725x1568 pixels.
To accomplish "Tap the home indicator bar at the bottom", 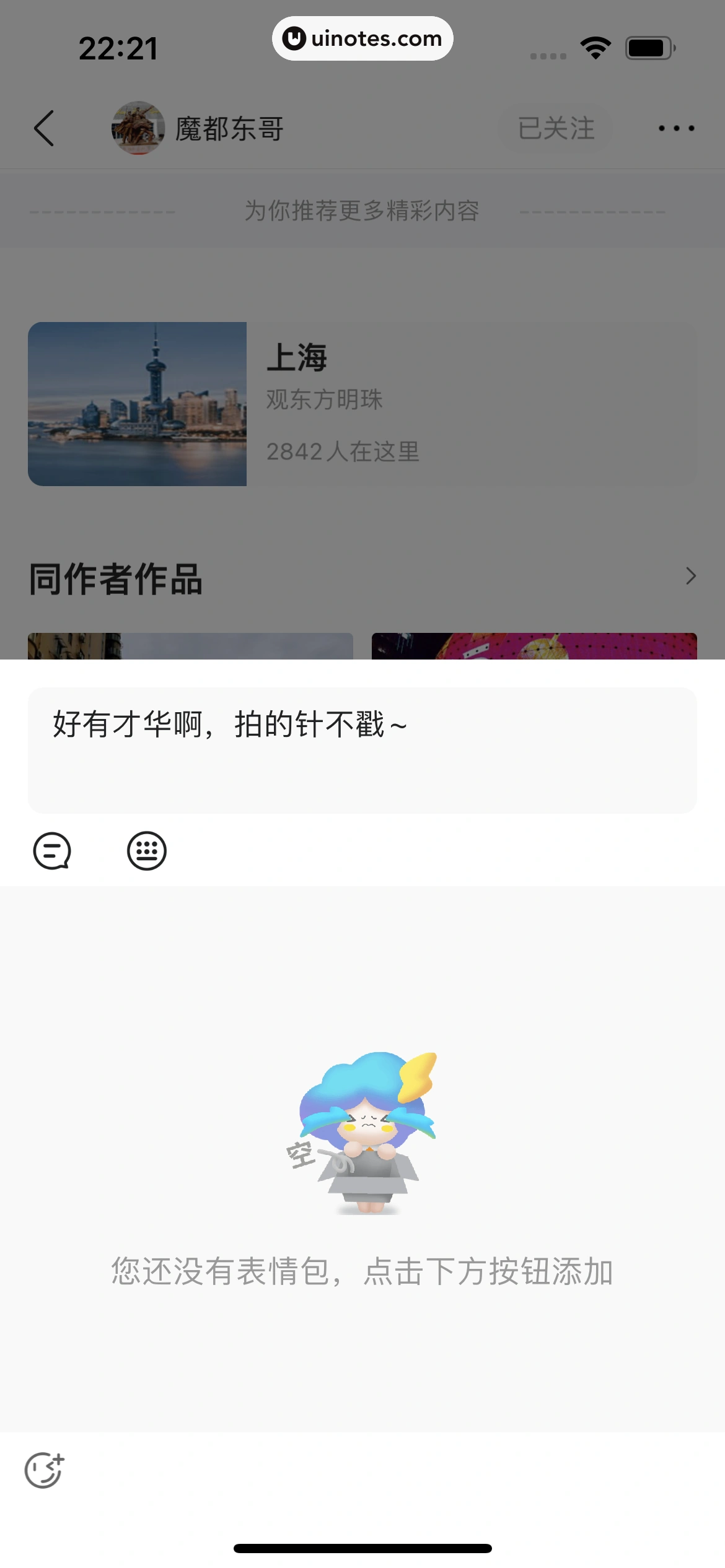I will click(x=362, y=1548).
